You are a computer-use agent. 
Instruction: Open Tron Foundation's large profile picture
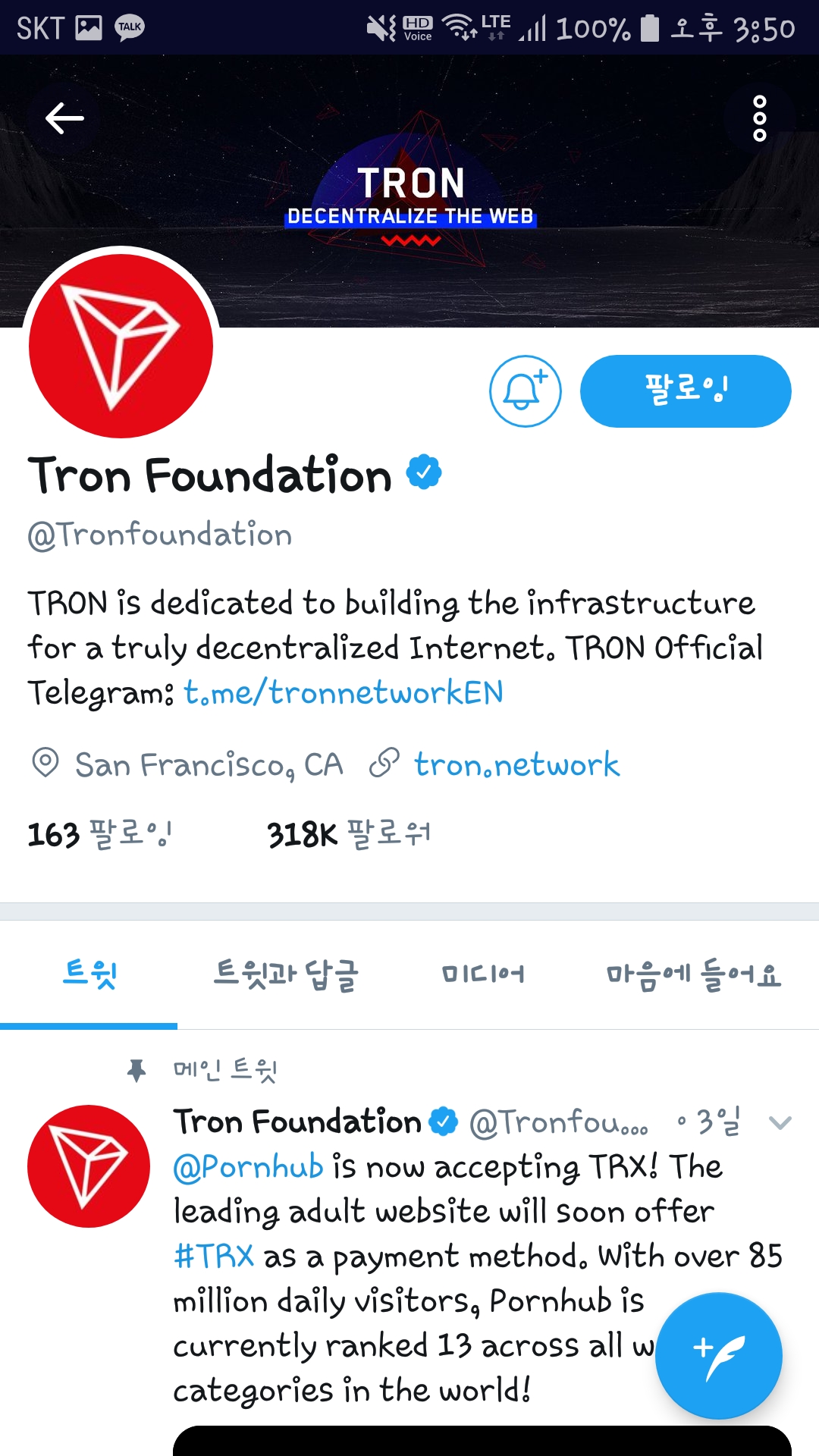coord(121,346)
